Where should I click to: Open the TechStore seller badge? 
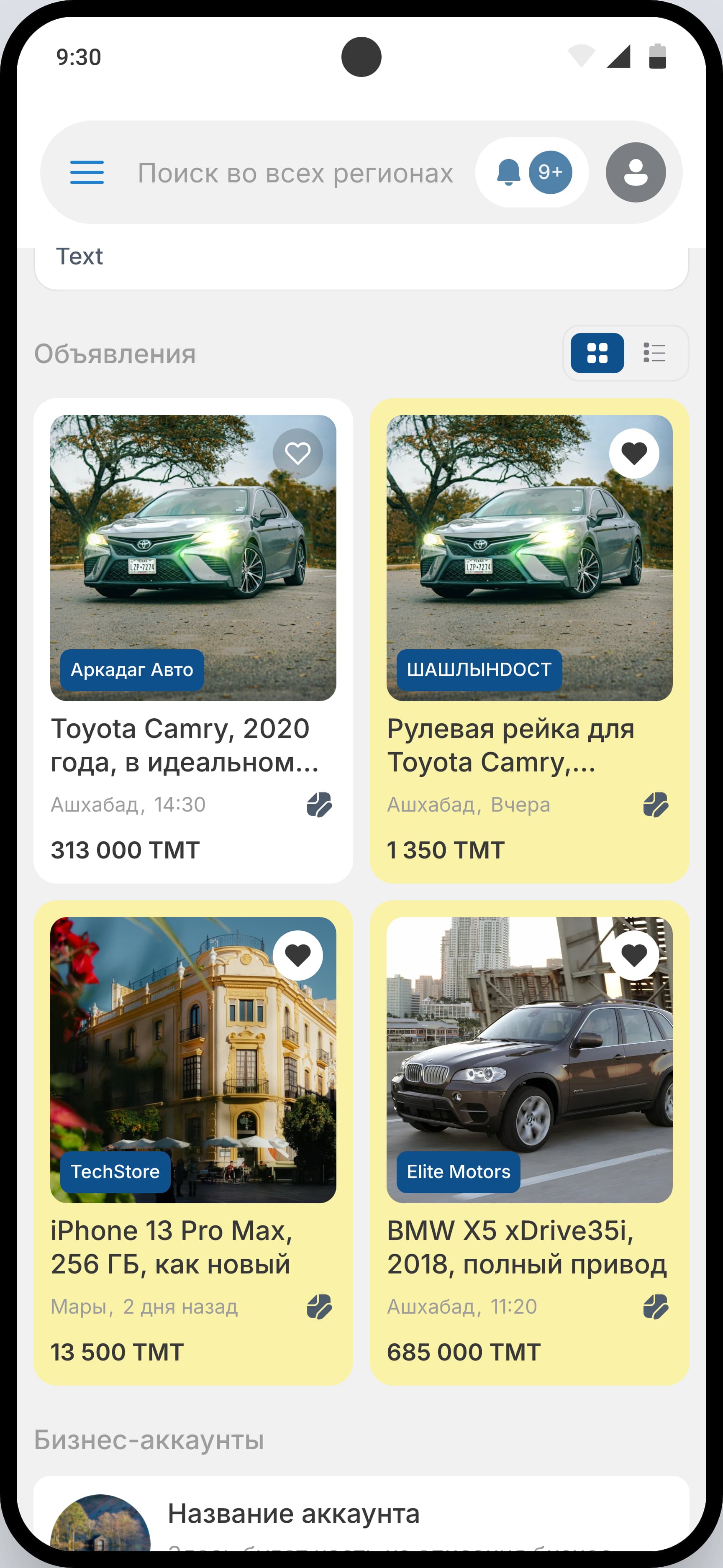pos(115,1172)
